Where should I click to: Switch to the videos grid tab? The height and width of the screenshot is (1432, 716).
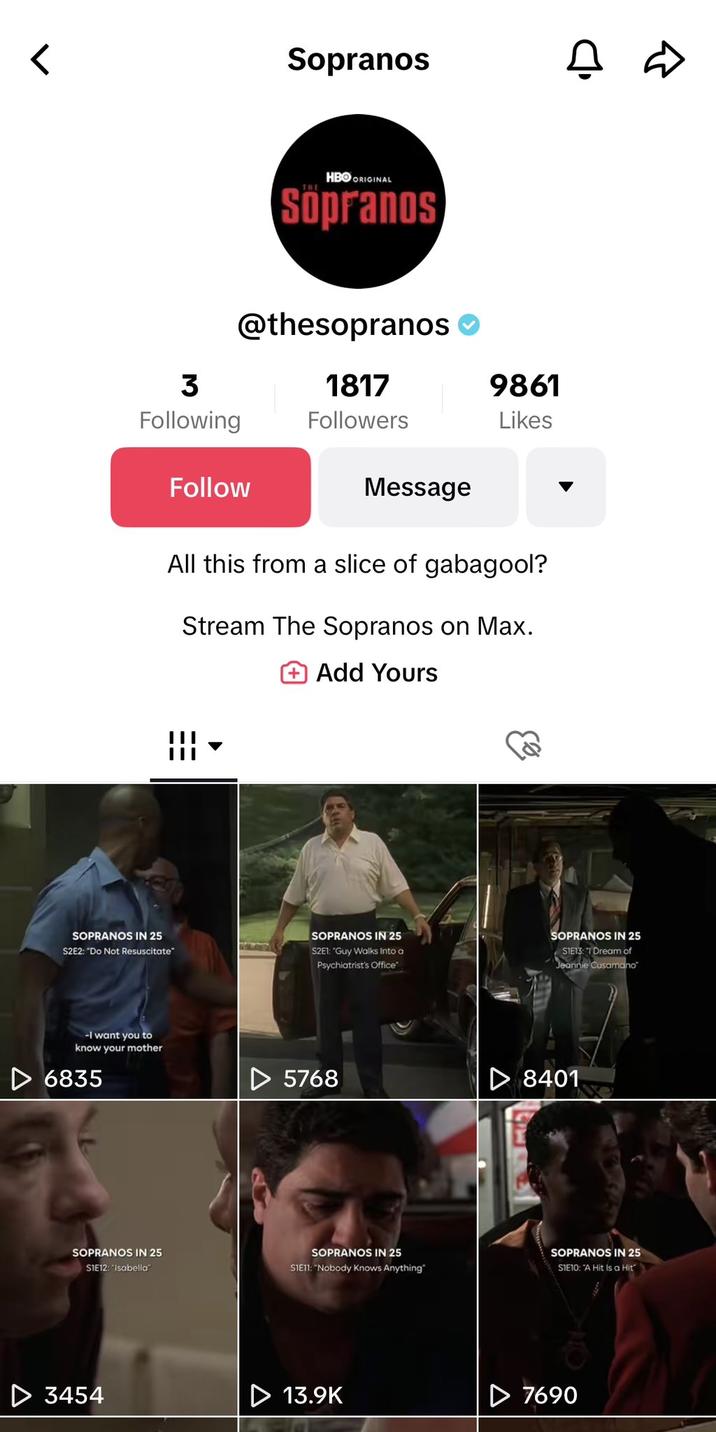(x=194, y=746)
